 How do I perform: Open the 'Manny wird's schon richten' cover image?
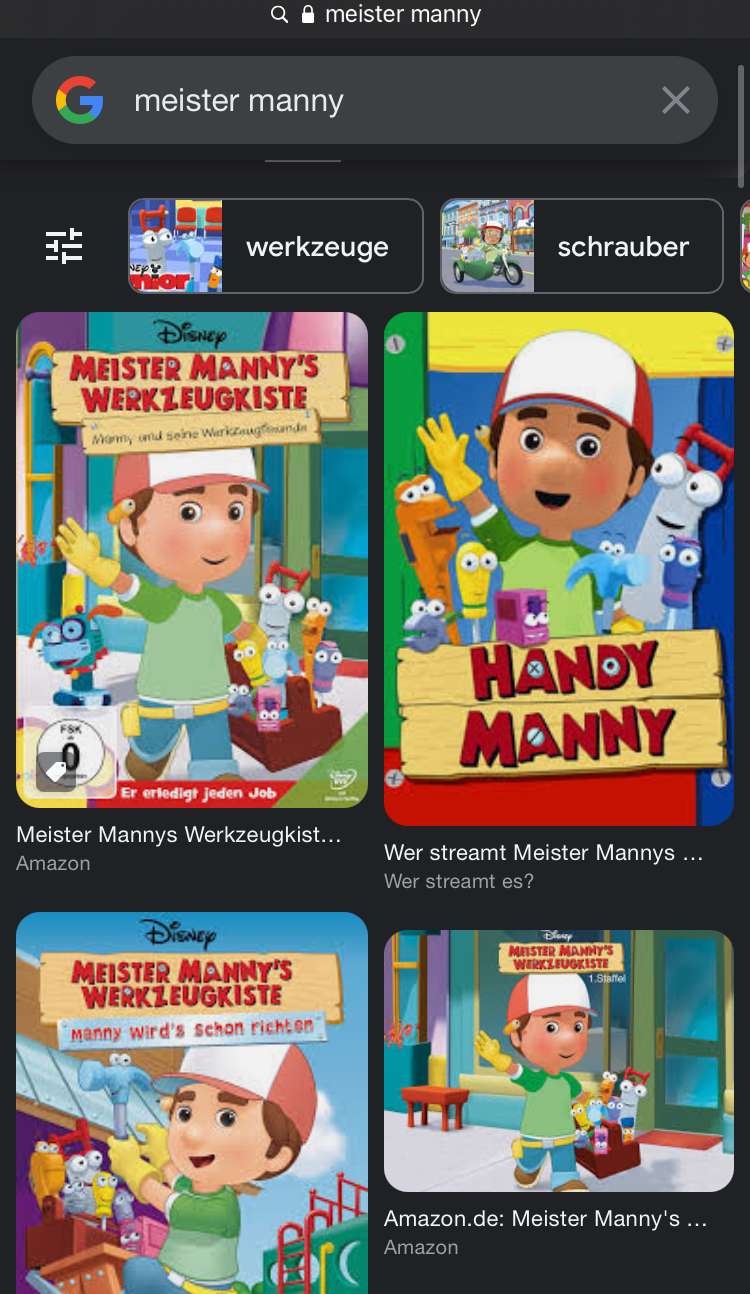tap(192, 1103)
